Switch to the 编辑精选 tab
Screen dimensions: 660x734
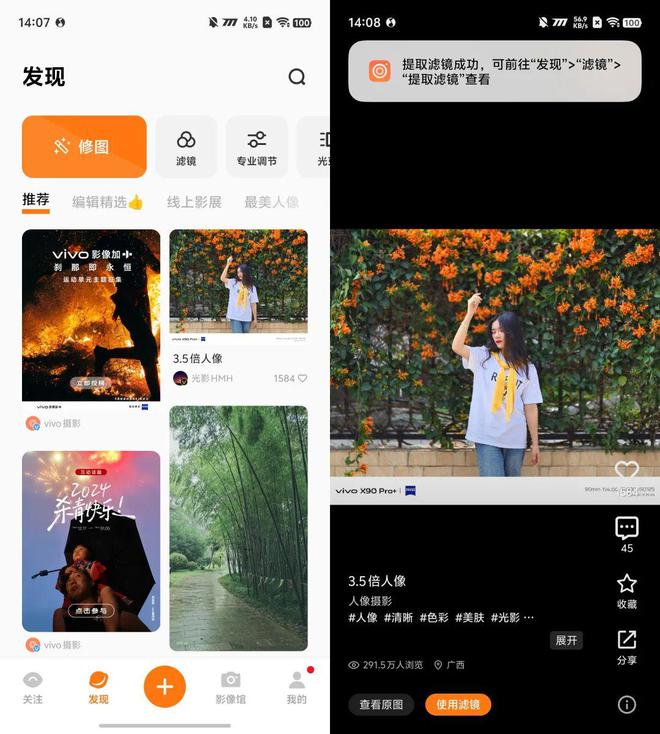(x=107, y=202)
